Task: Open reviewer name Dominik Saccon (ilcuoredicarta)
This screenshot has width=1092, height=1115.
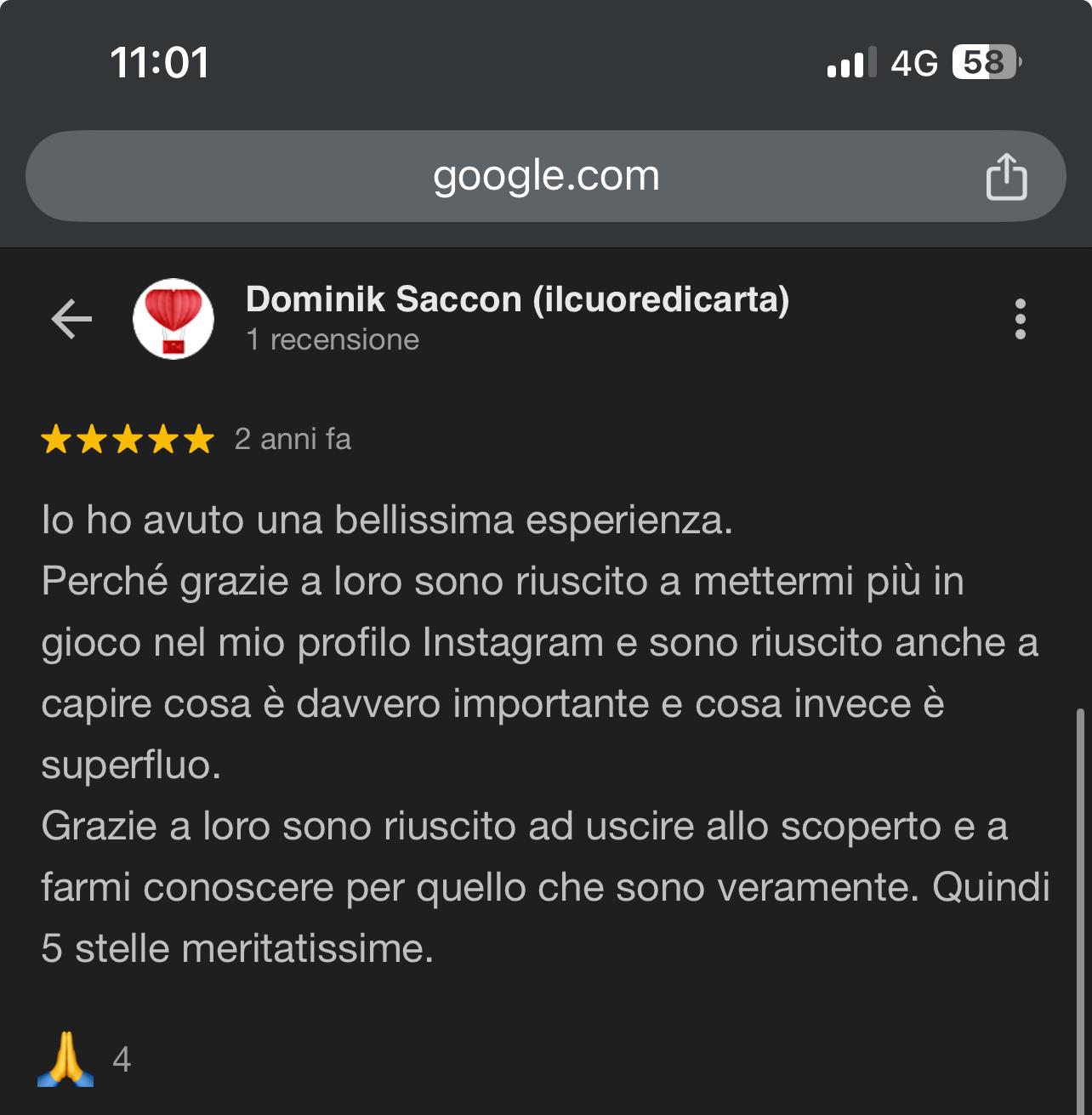Action: tap(517, 299)
